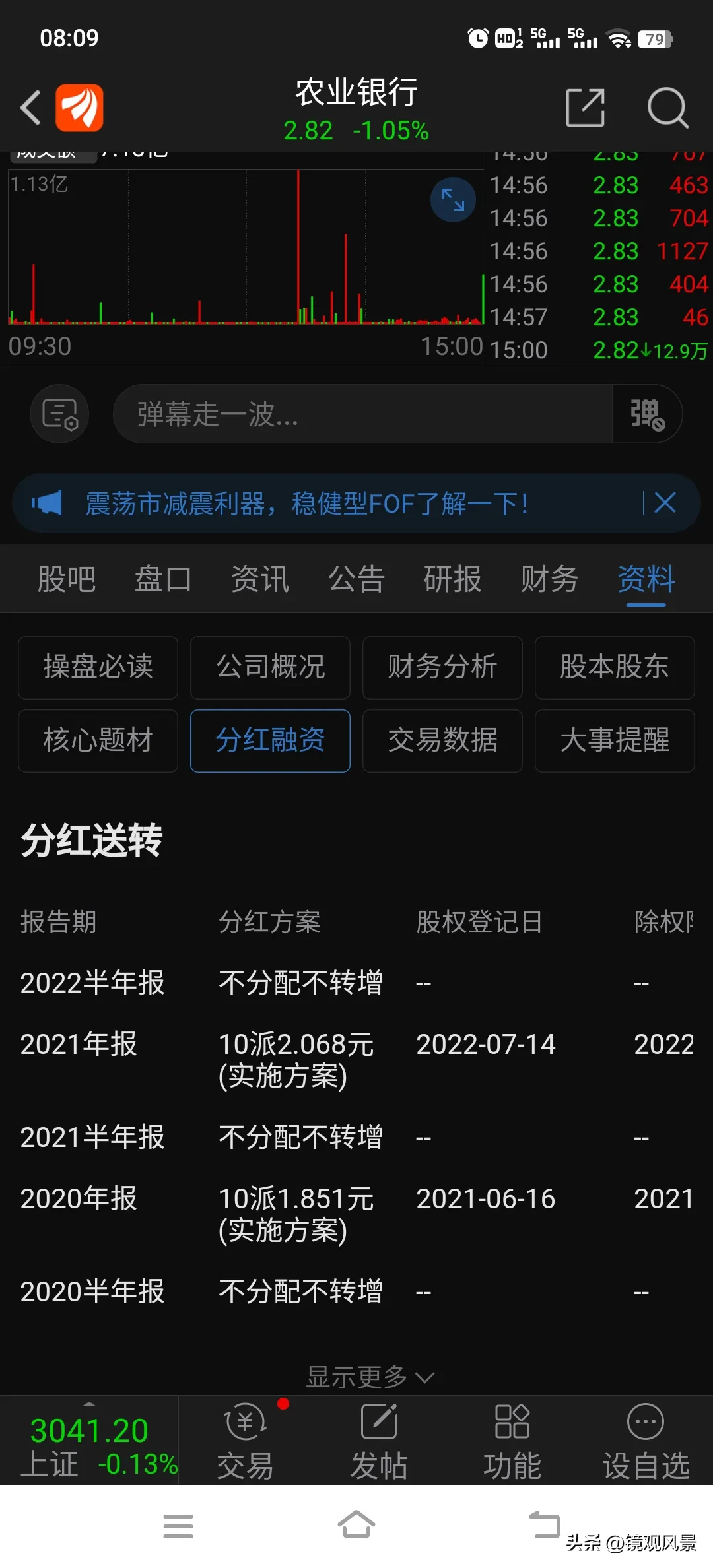This screenshot has width=713, height=1568.
Task: Switch to the 公告 tab
Action: 356,579
